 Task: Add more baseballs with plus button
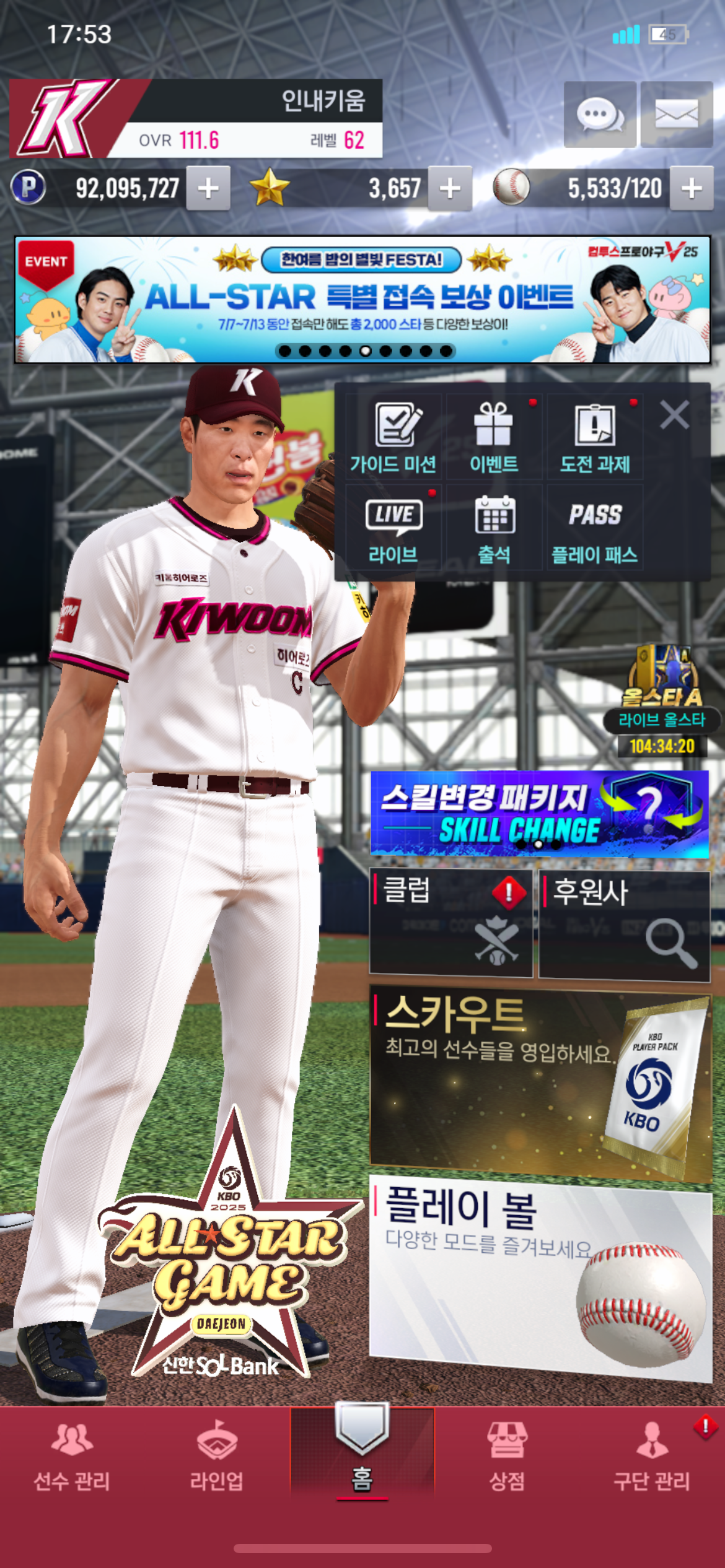(x=691, y=188)
